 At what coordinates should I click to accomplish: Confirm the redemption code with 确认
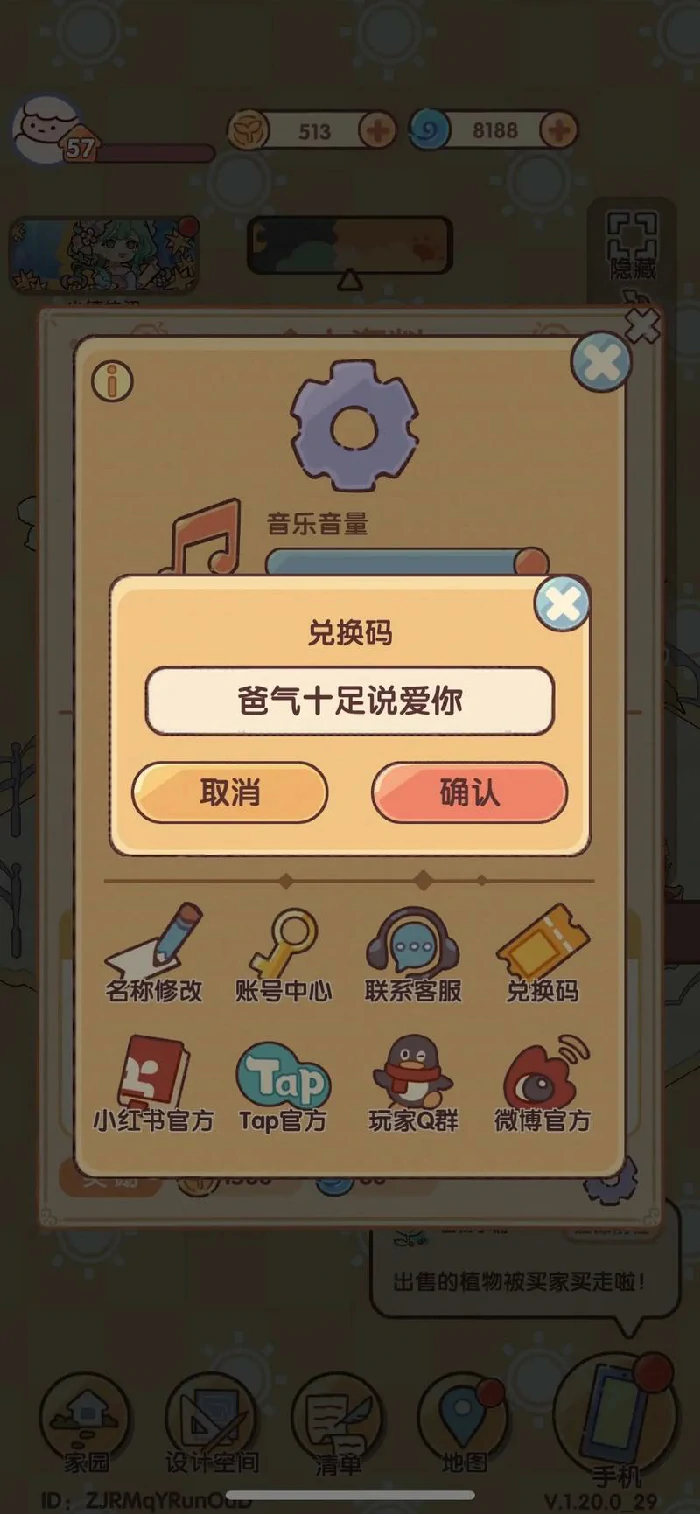(469, 793)
